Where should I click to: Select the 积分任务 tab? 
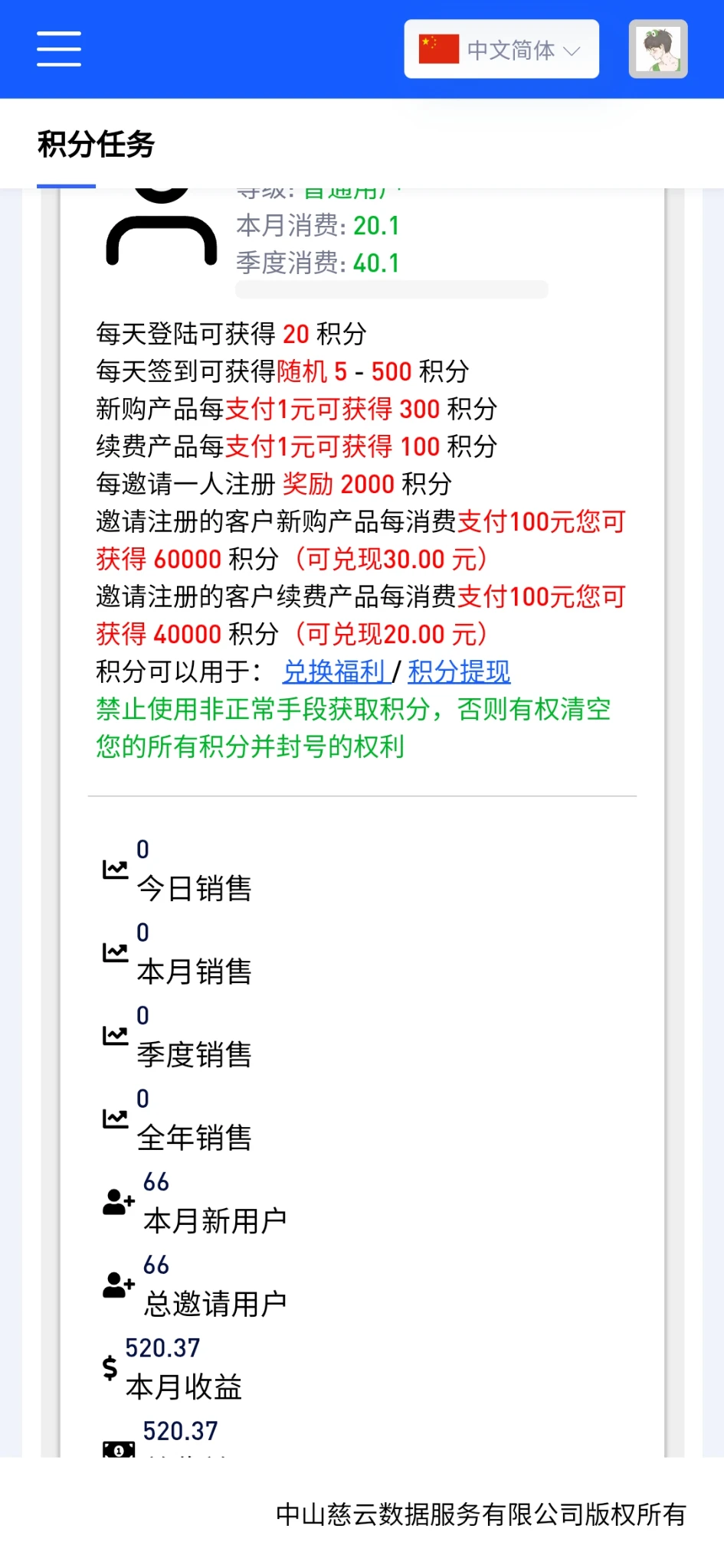(96, 144)
